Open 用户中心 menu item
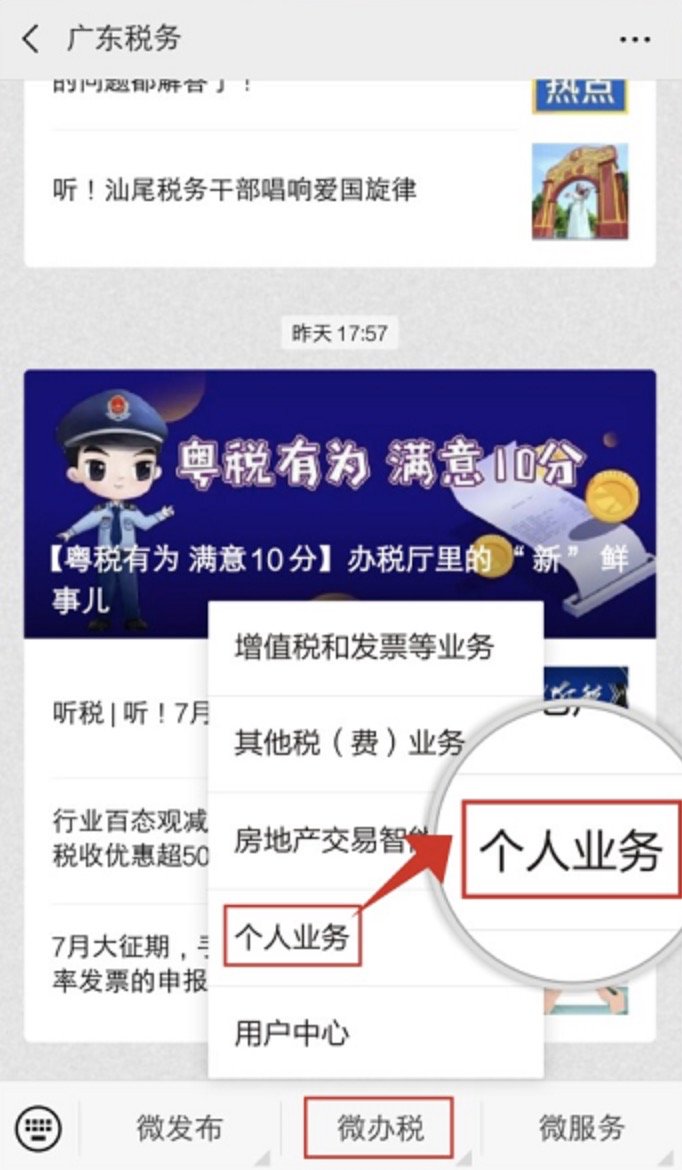The width and height of the screenshot is (682, 1170). click(x=292, y=1032)
